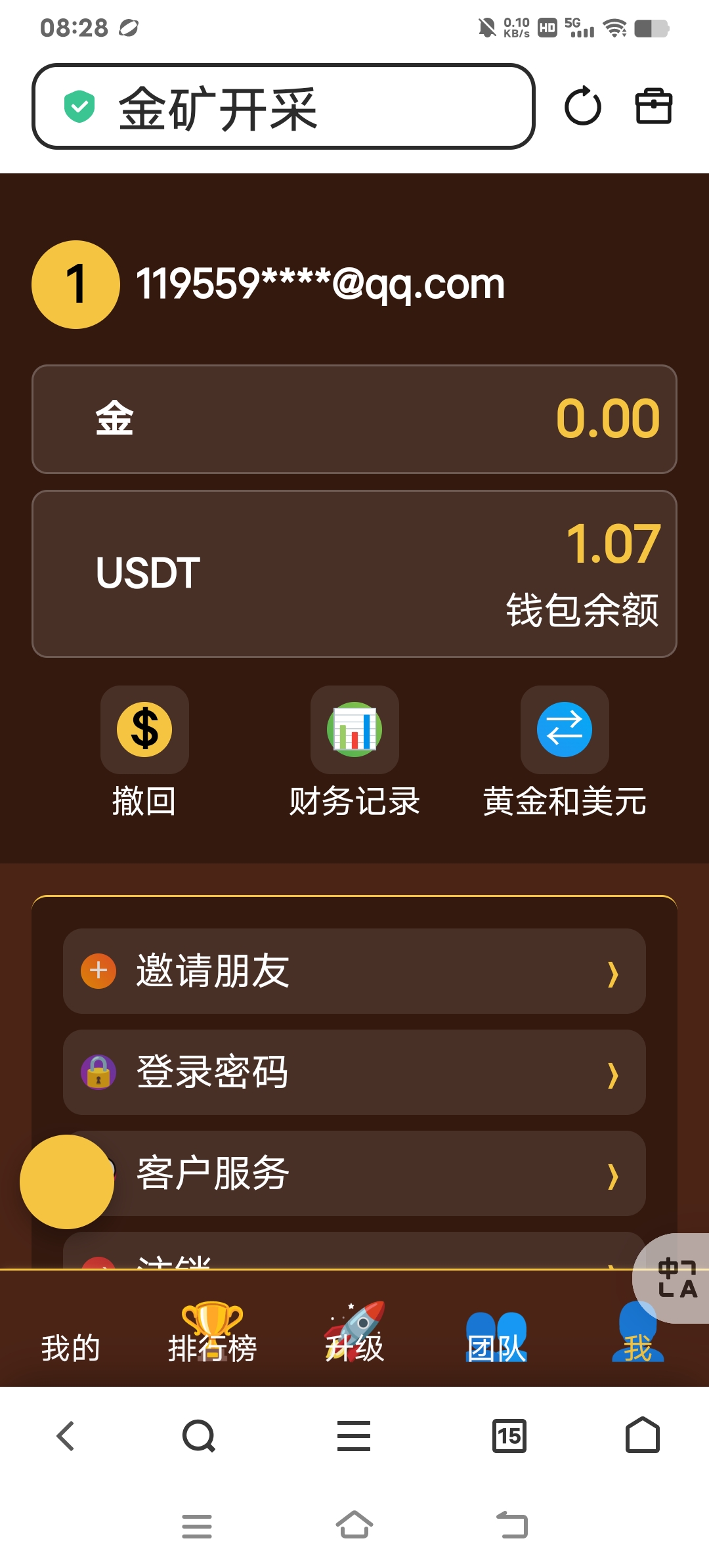Go to the browser home page
Image resolution: width=709 pixels, height=1568 pixels.
643,1436
